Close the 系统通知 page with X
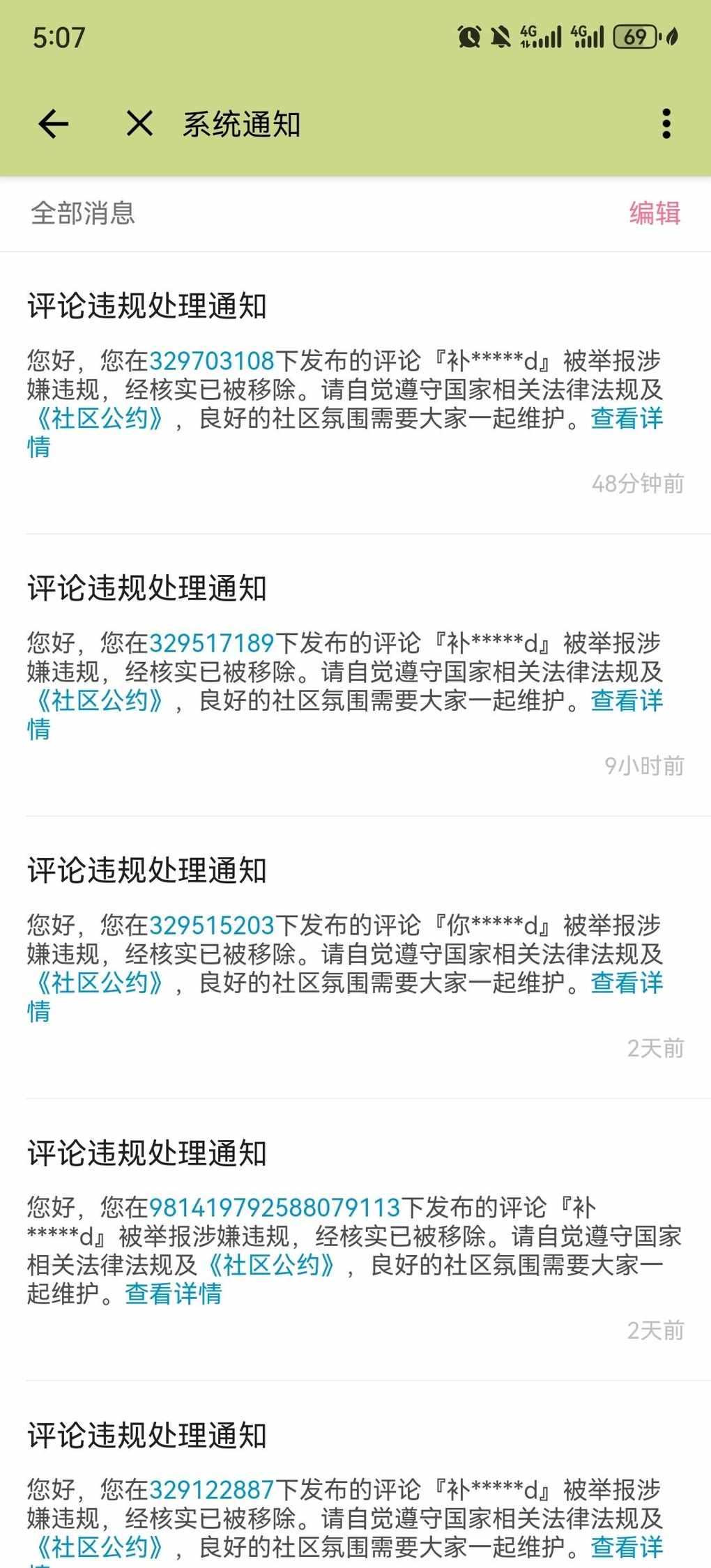Image resolution: width=711 pixels, height=1568 pixels. click(x=139, y=124)
